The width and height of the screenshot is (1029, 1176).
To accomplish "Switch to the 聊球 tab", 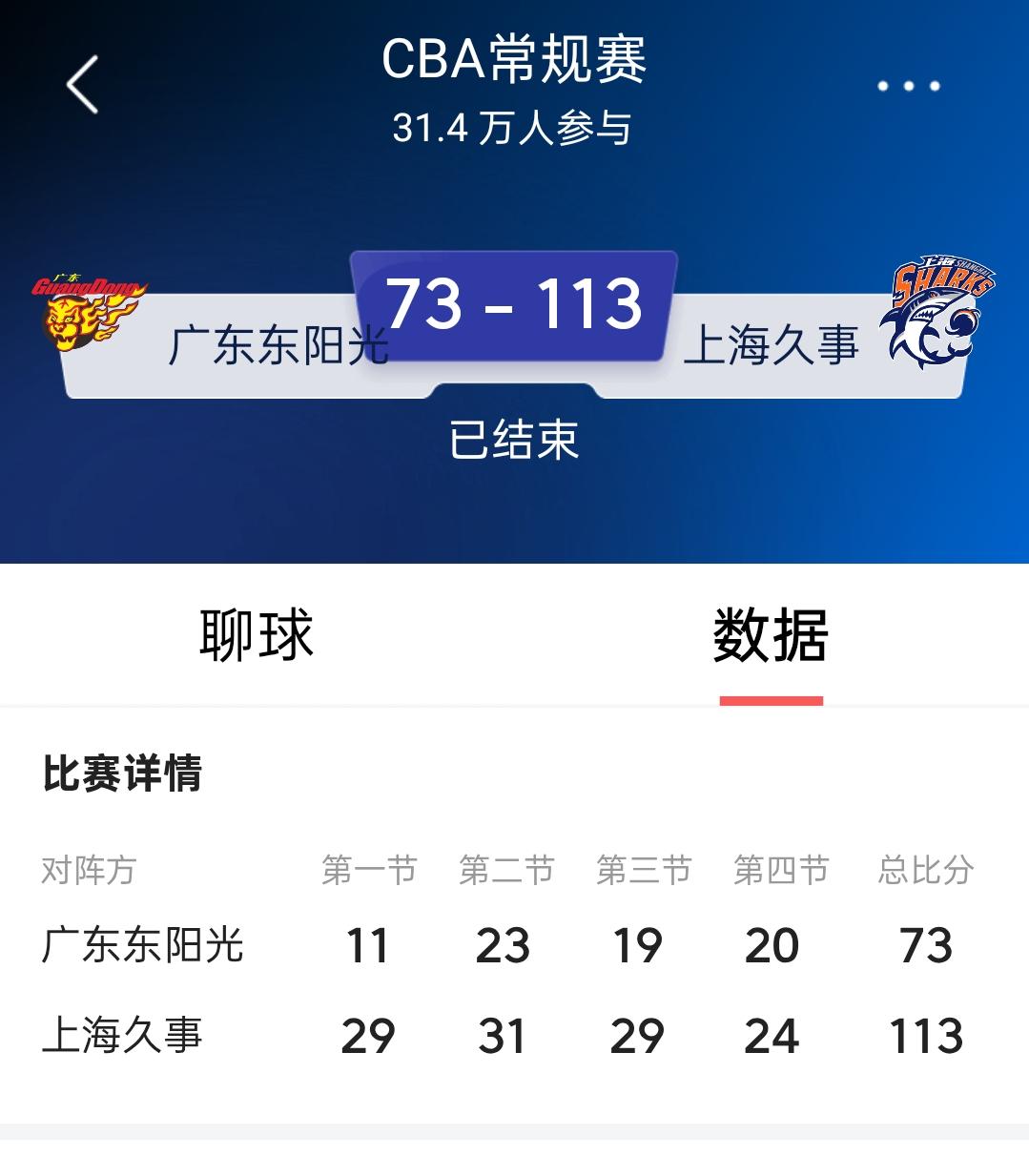I will (256, 635).
